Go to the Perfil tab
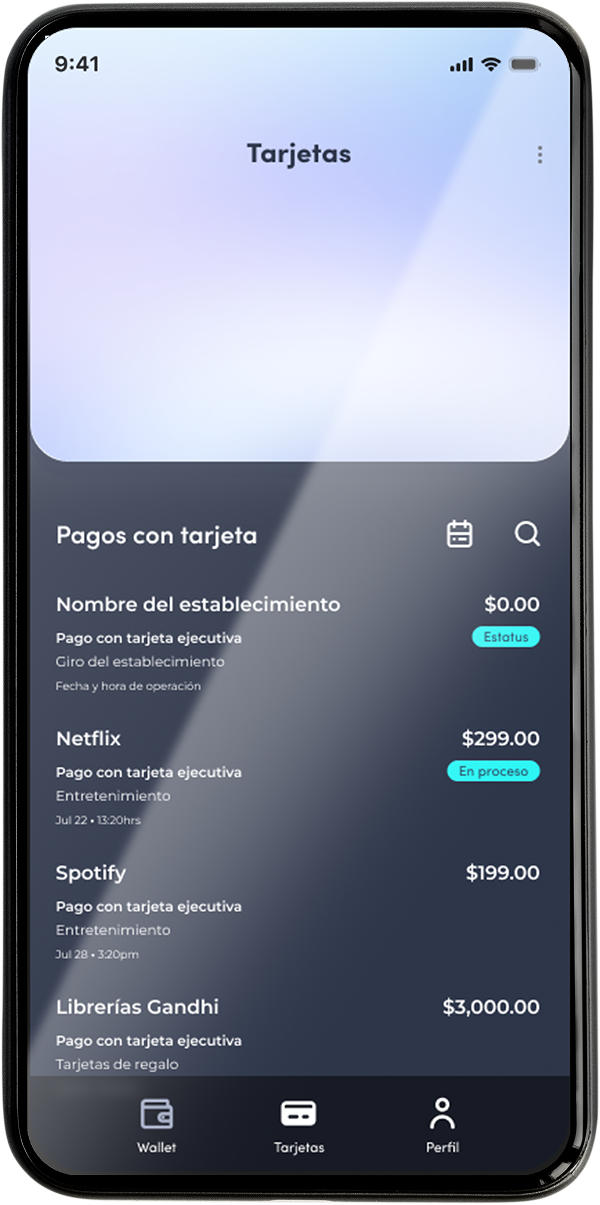The image size is (600, 1205). click(442, 1125)
